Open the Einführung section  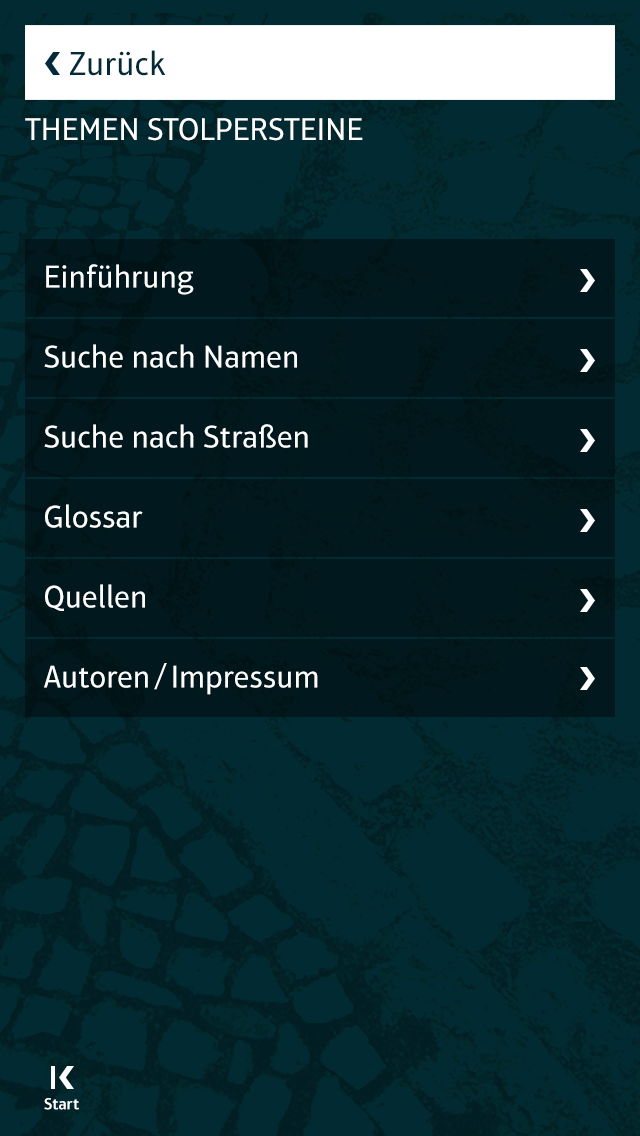coord(320,278)
